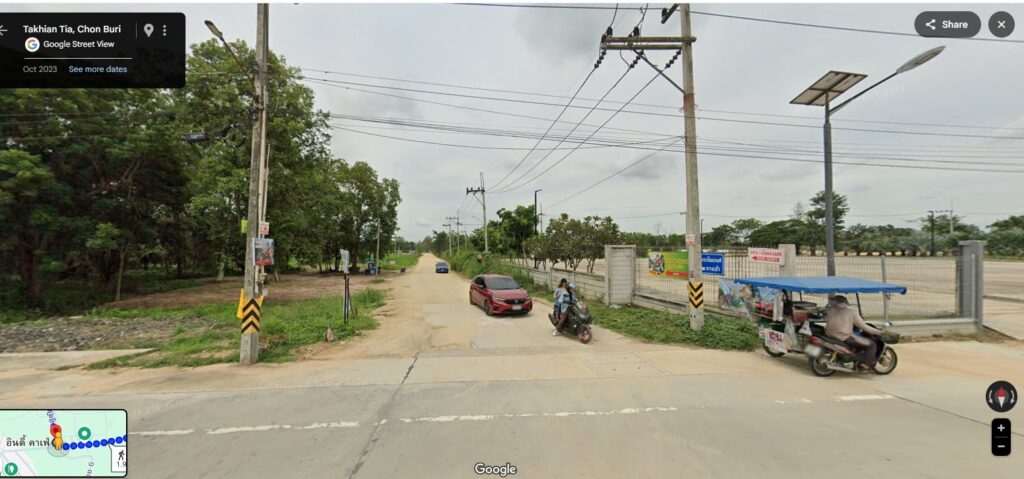Zoom in with the plus button
Image resolution: width=1024 pixels, height=479 pixels.
point(1000,428)
